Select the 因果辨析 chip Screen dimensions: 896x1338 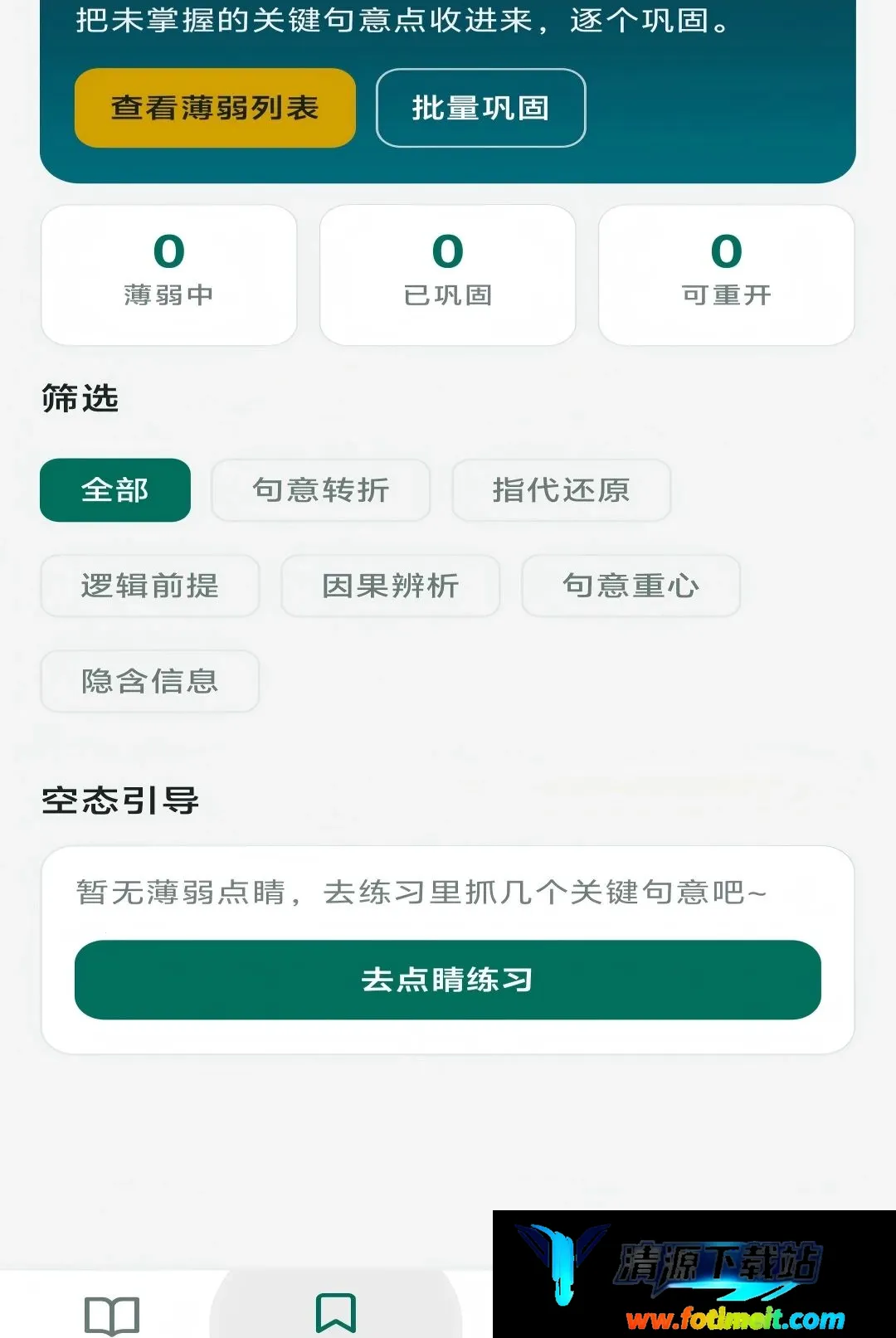390,586
